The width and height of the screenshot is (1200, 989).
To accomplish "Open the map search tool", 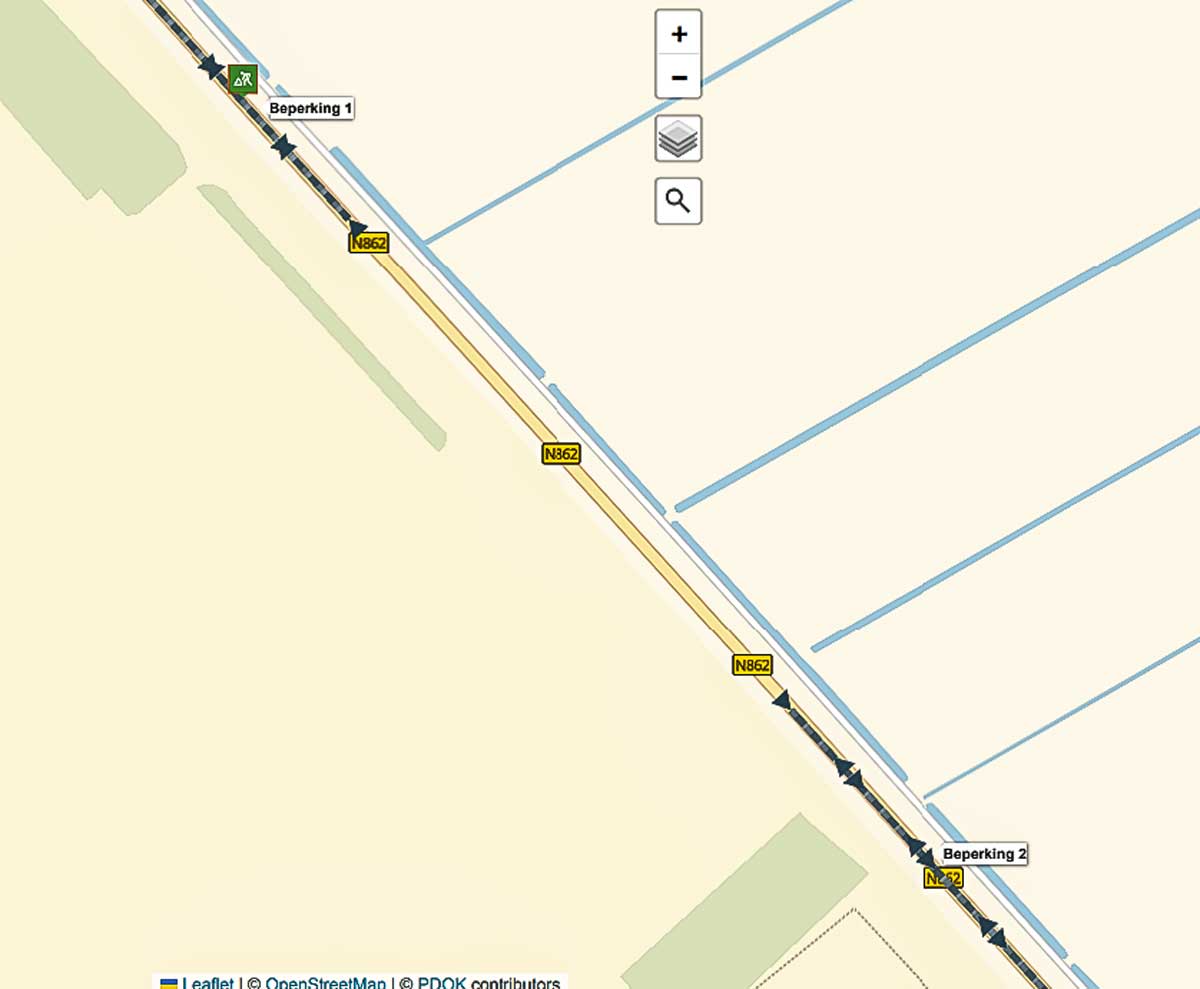I will (678, 201).
